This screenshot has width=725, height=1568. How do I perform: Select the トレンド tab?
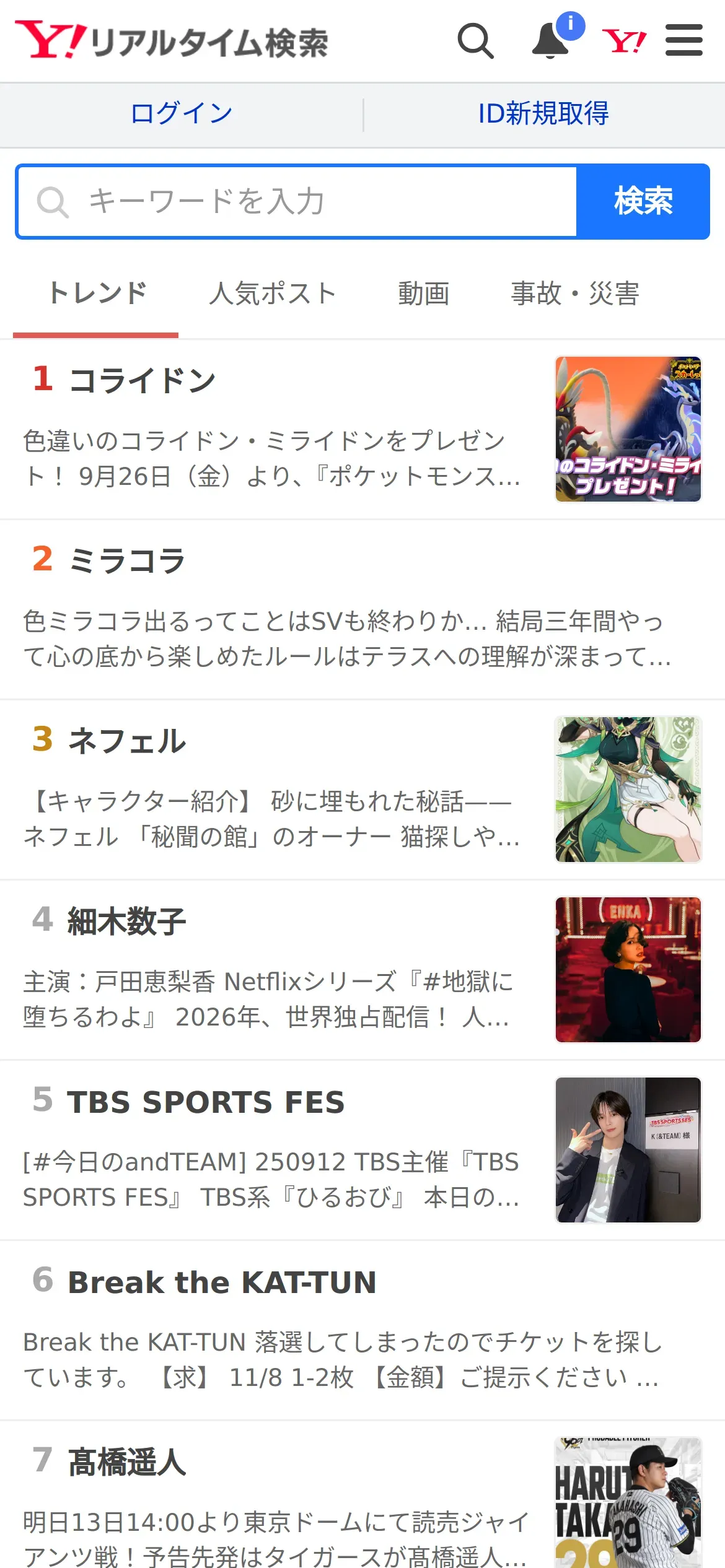(97, 294)
